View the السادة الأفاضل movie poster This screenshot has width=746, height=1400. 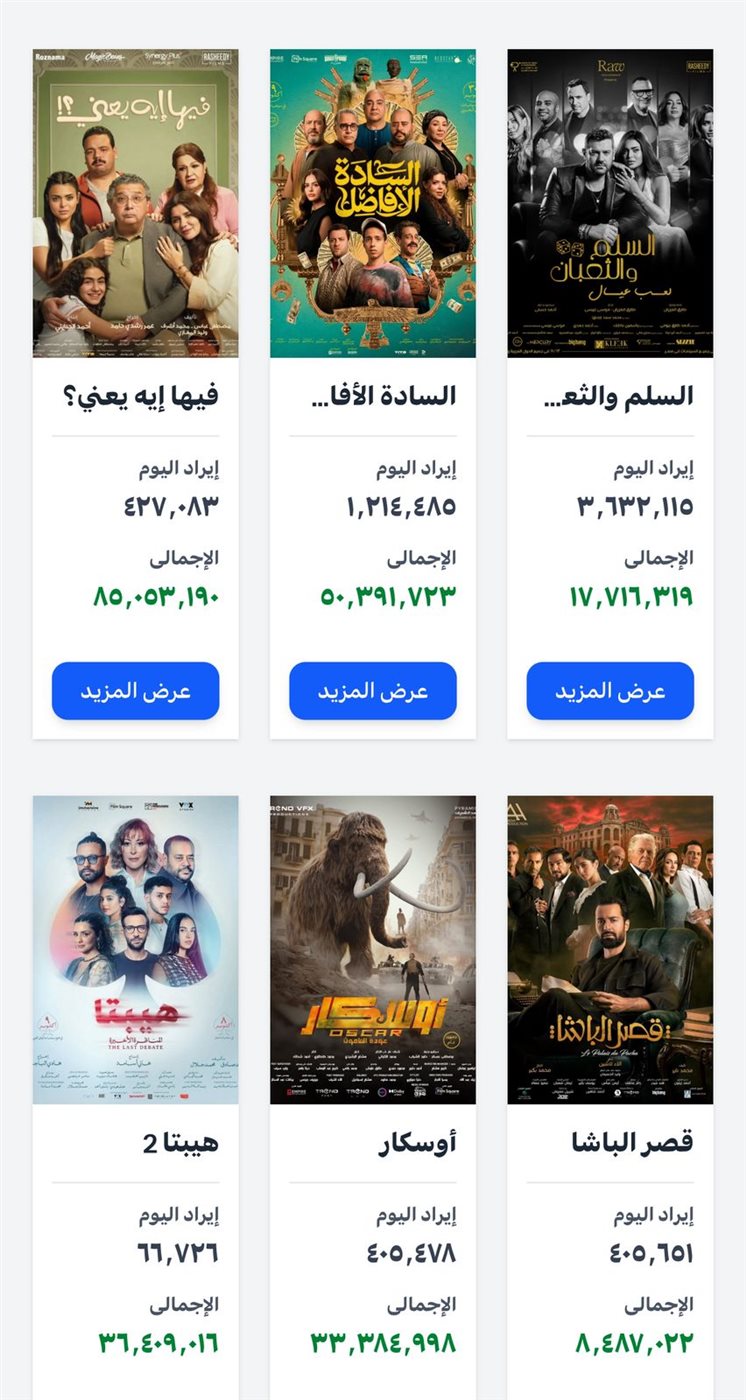pos(373,203)
